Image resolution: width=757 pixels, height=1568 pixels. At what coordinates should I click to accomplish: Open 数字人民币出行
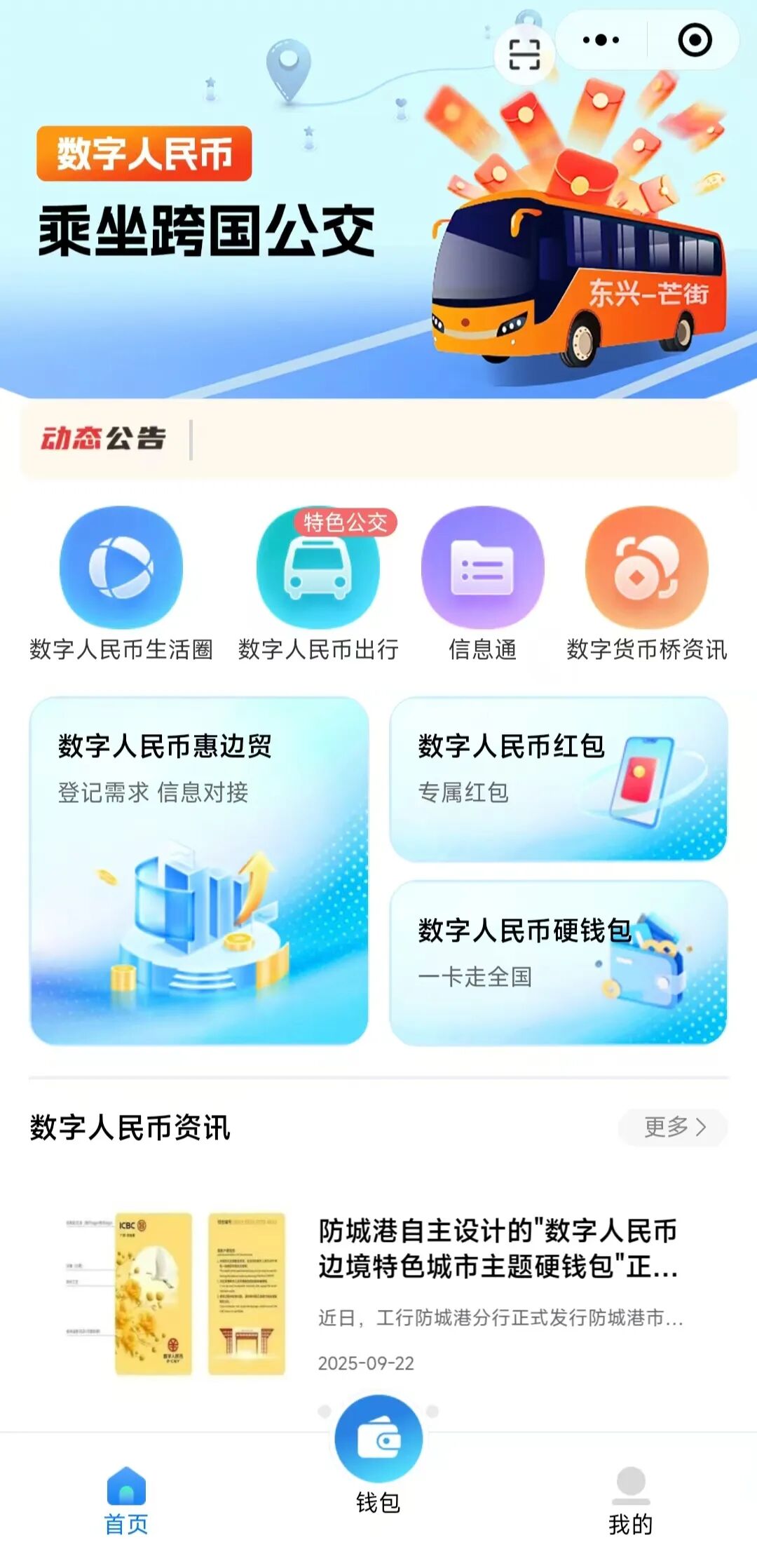click(318, 582)
